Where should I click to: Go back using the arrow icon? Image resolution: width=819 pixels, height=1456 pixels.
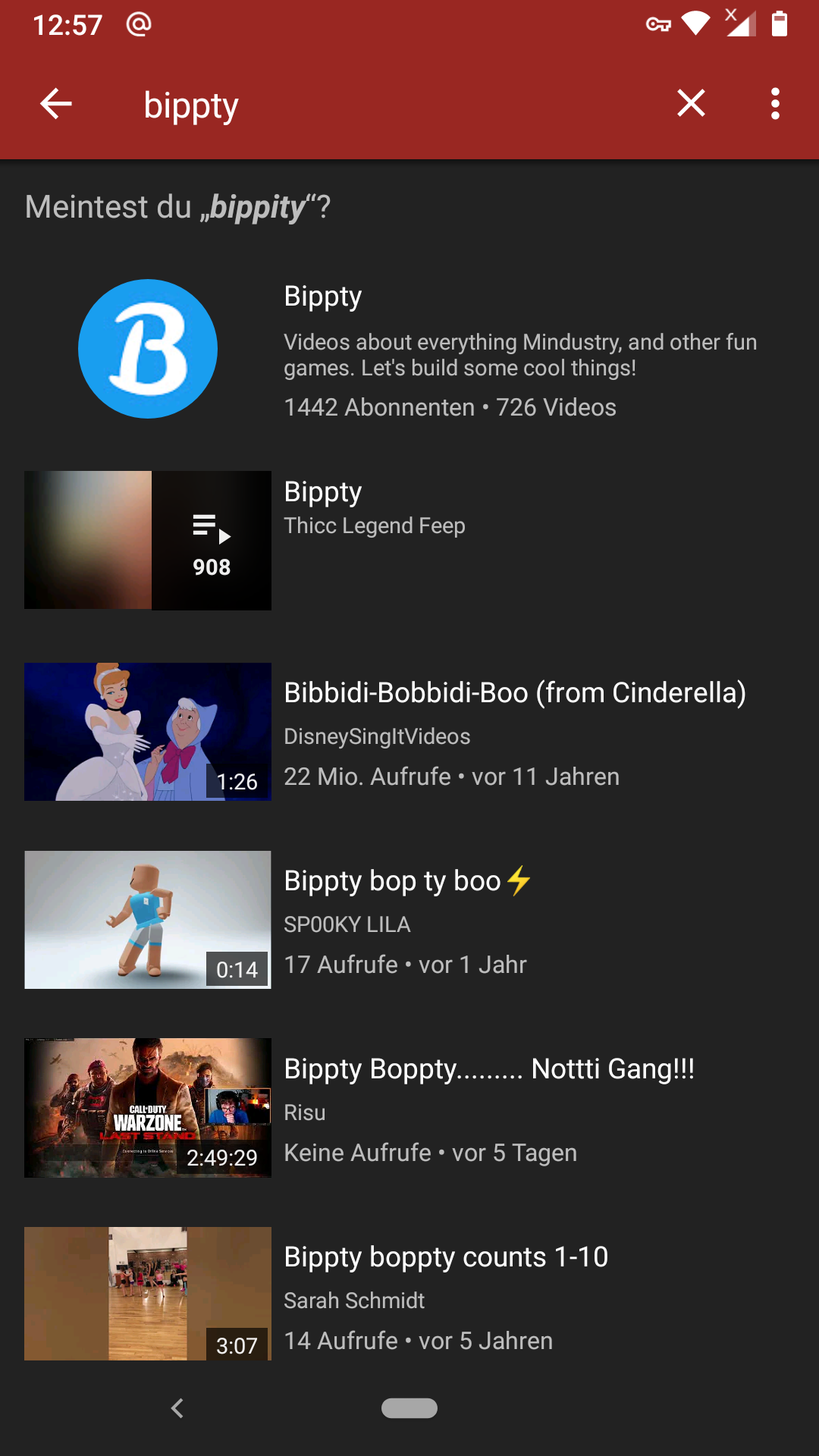(x=55, y=103)
